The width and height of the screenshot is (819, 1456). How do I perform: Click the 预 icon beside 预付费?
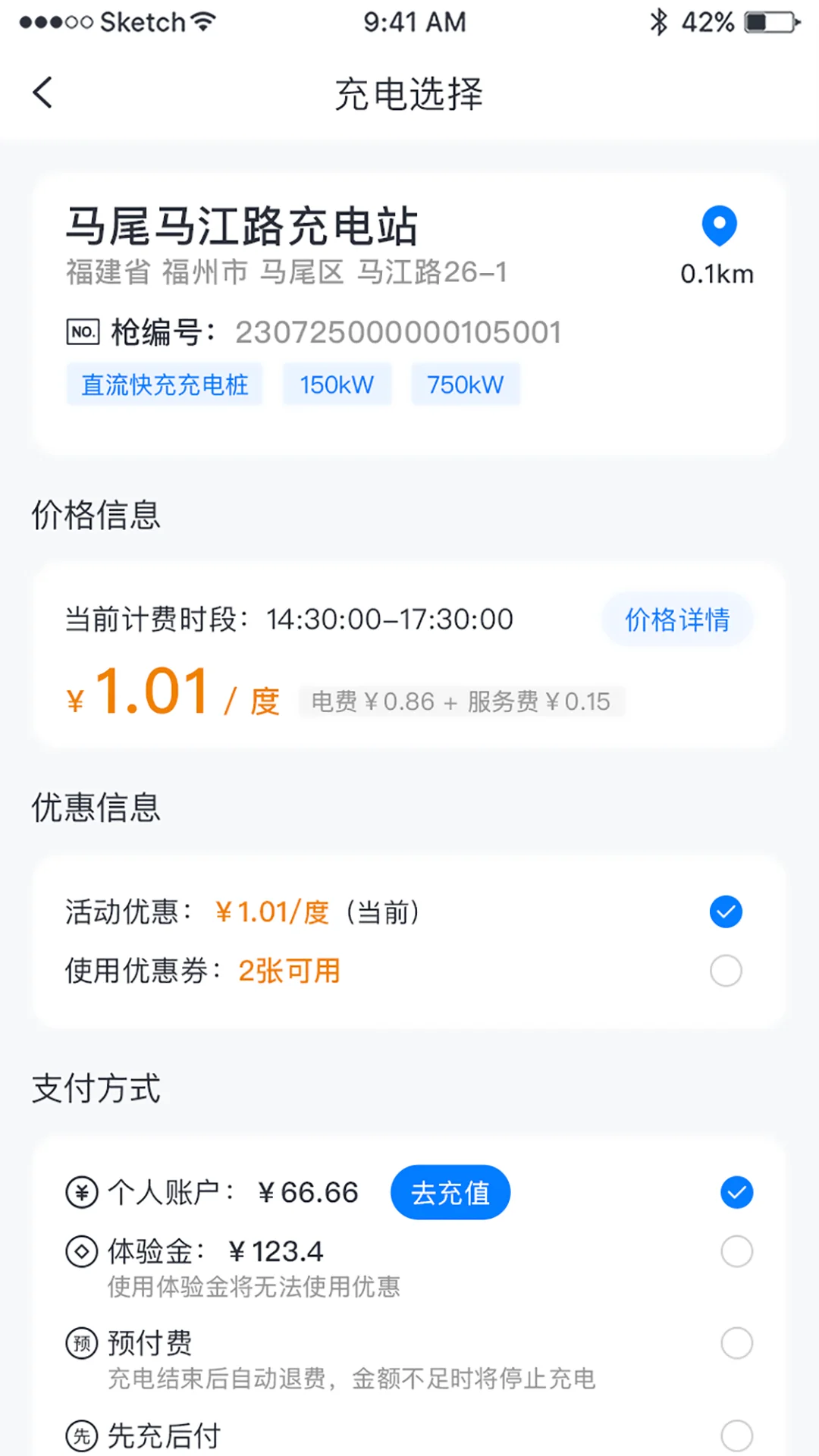click(x=82, y=1342)
